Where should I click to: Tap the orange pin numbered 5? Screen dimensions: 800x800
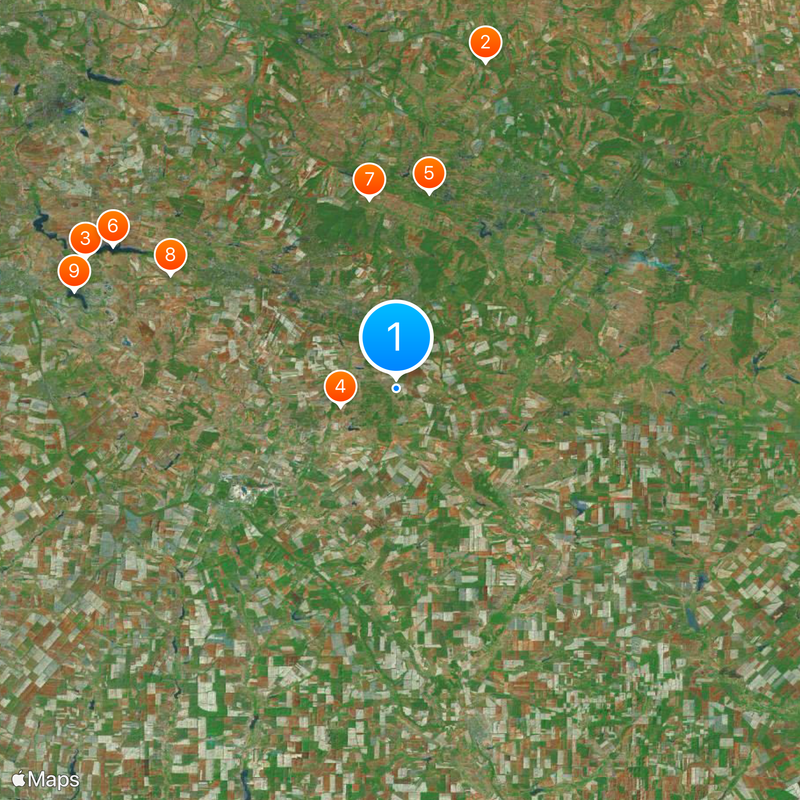tap(429, 173)
